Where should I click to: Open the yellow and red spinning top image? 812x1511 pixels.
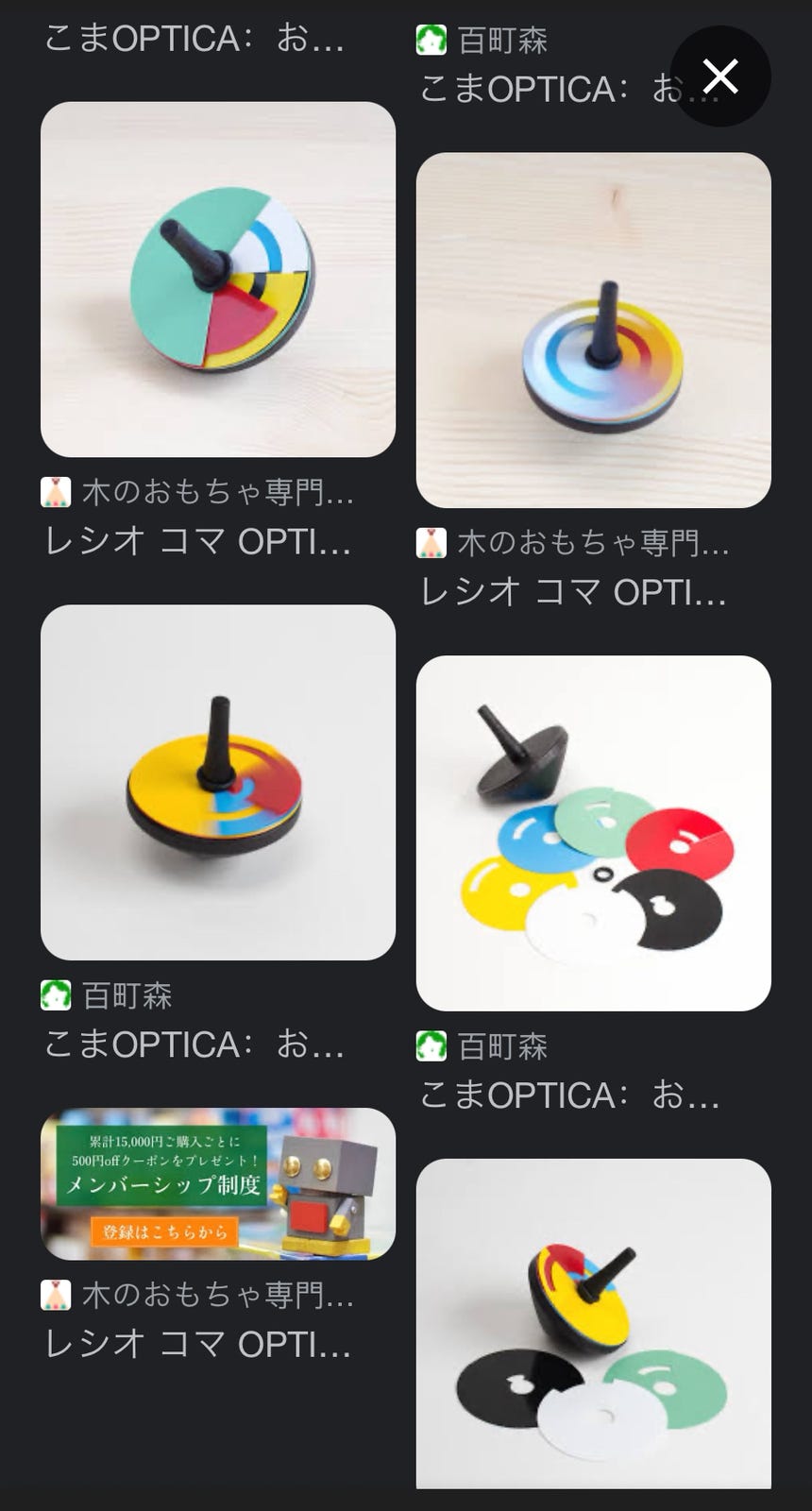[x=218, y=782]
